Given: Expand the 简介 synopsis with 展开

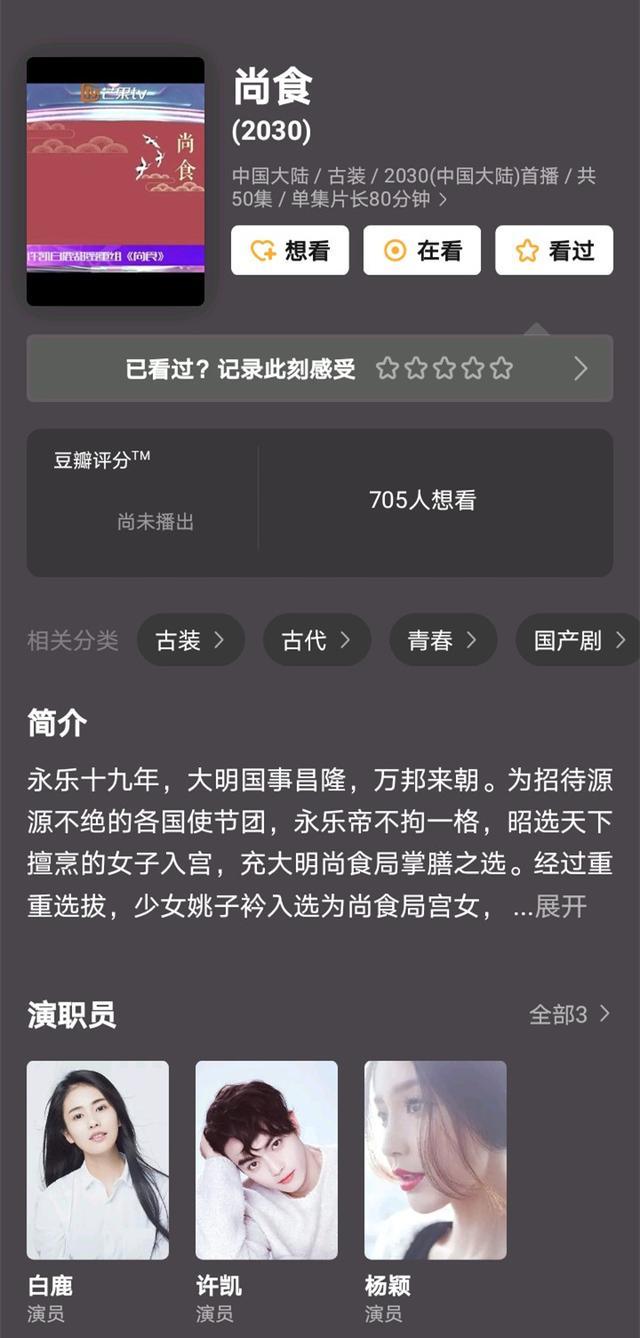Looking at the screenshot, I should (560, 907).
